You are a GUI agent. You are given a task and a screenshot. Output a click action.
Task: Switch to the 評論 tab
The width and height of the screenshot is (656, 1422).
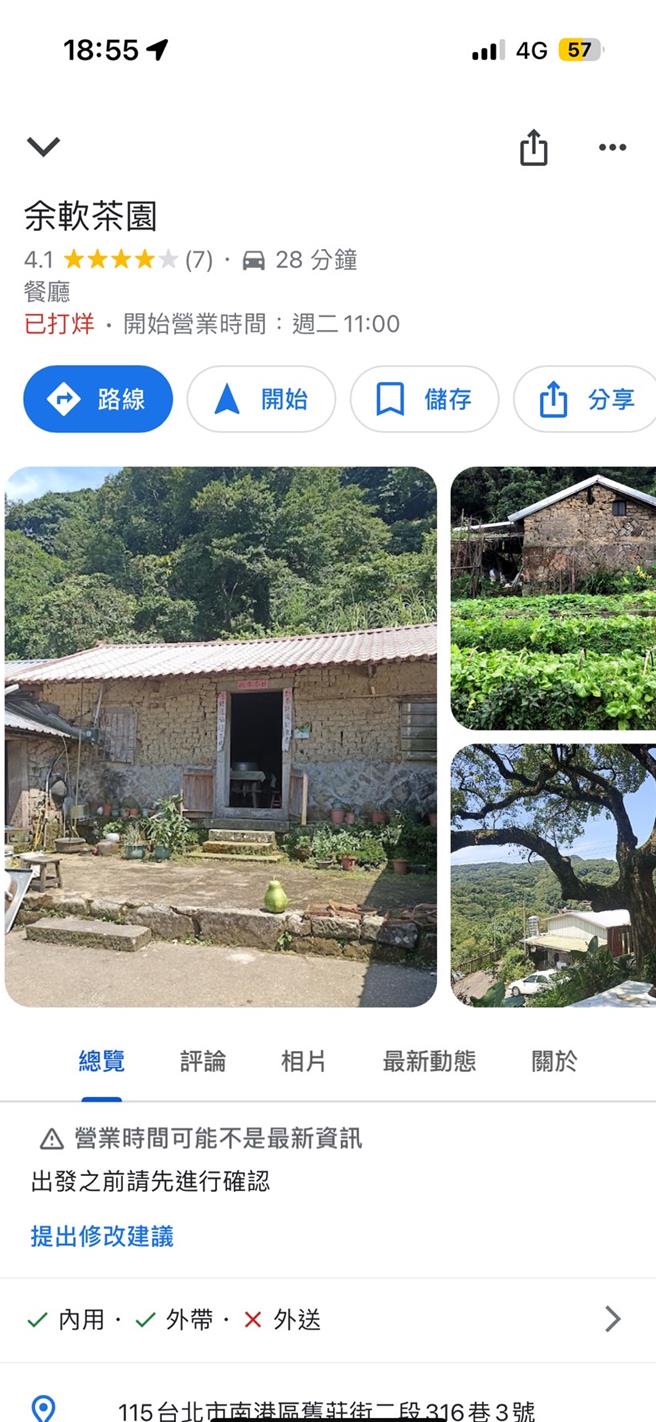[203, 1061]
